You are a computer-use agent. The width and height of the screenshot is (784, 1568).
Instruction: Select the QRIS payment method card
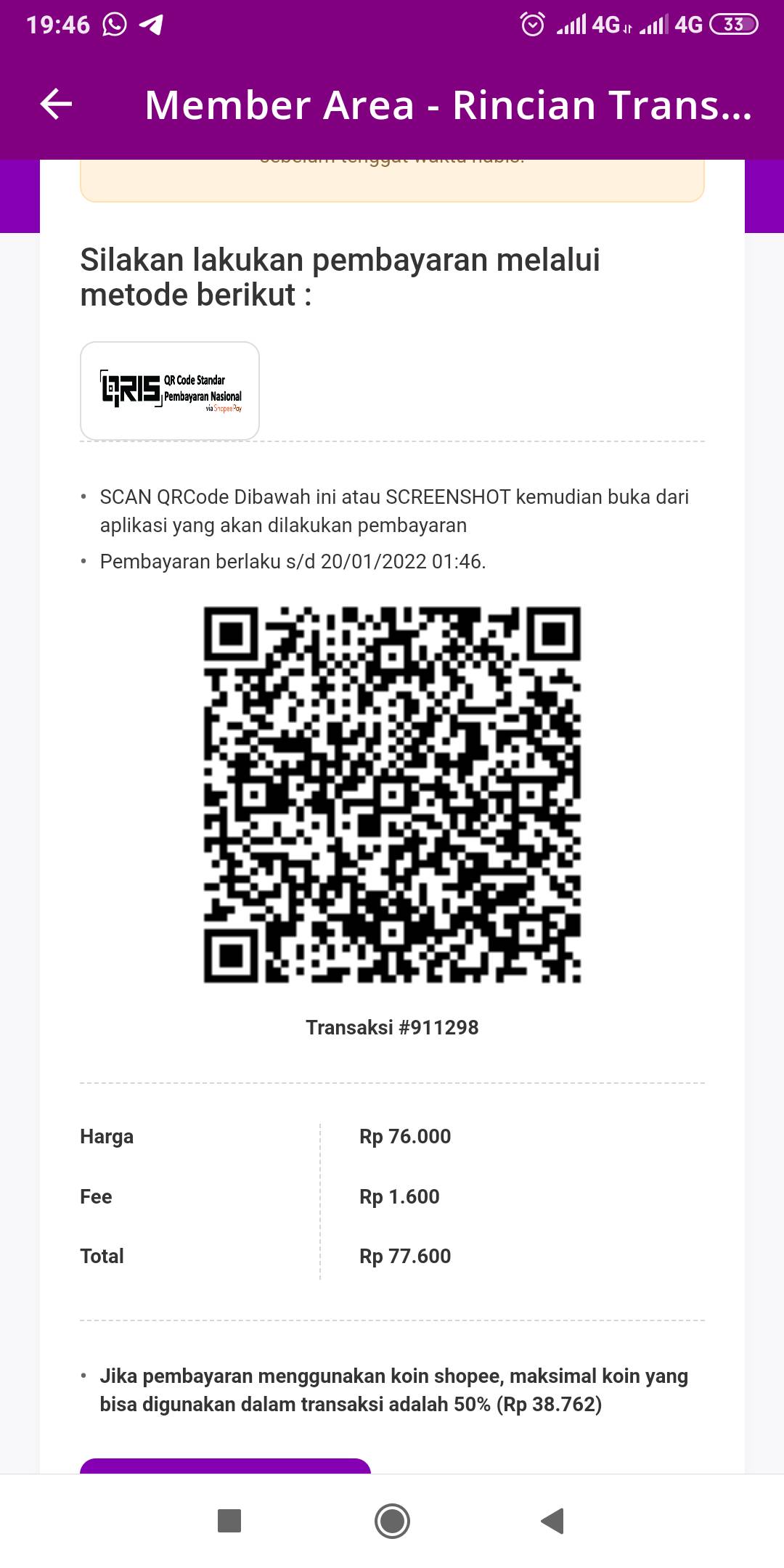pyautogui.click(x=170, y=391)
